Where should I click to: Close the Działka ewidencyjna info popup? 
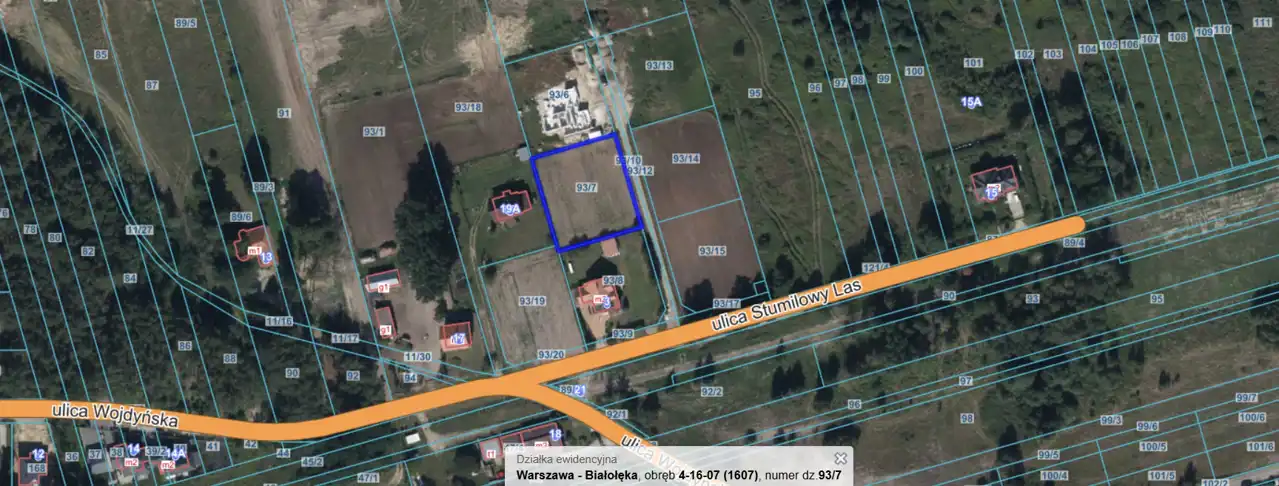click(x=840, y=458)
